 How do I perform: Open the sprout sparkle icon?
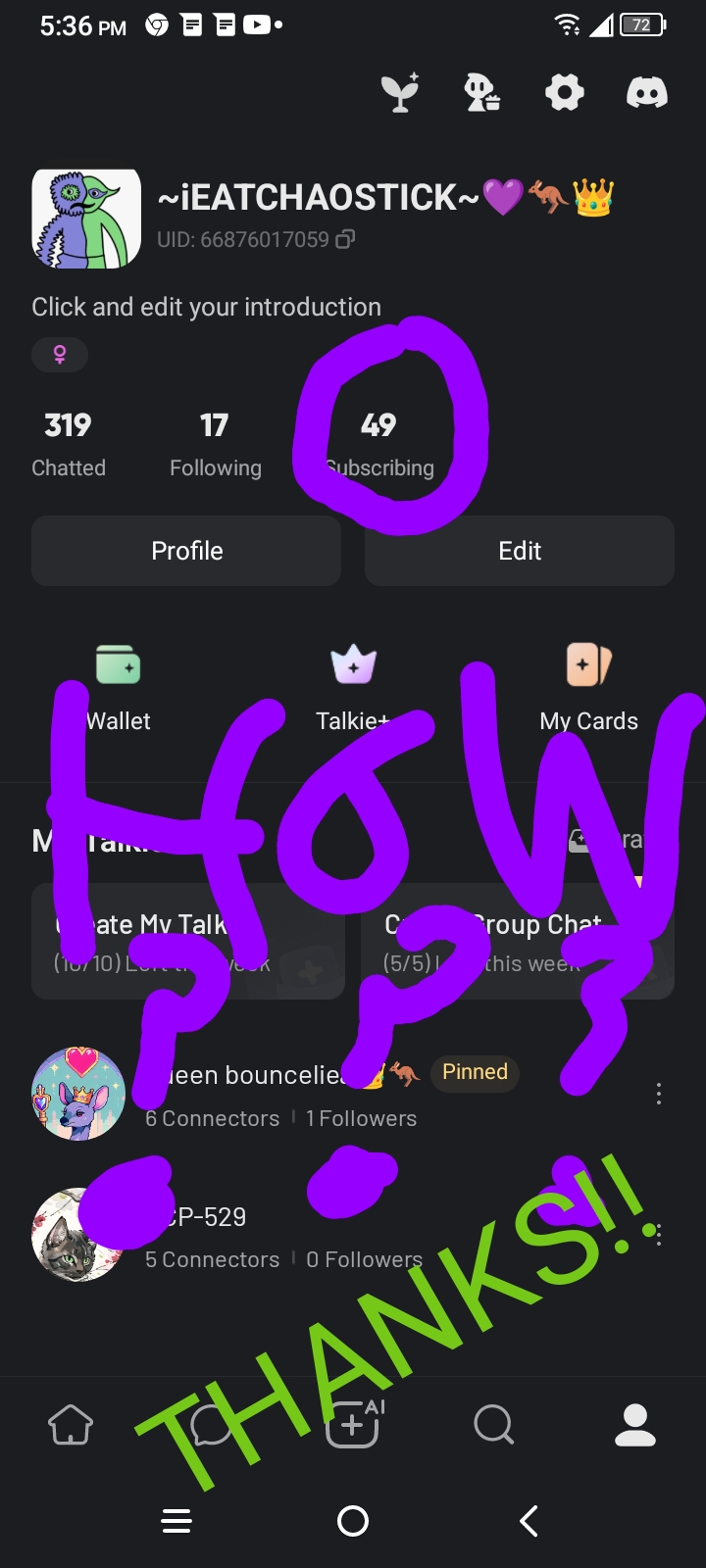[x=400, y=93]
